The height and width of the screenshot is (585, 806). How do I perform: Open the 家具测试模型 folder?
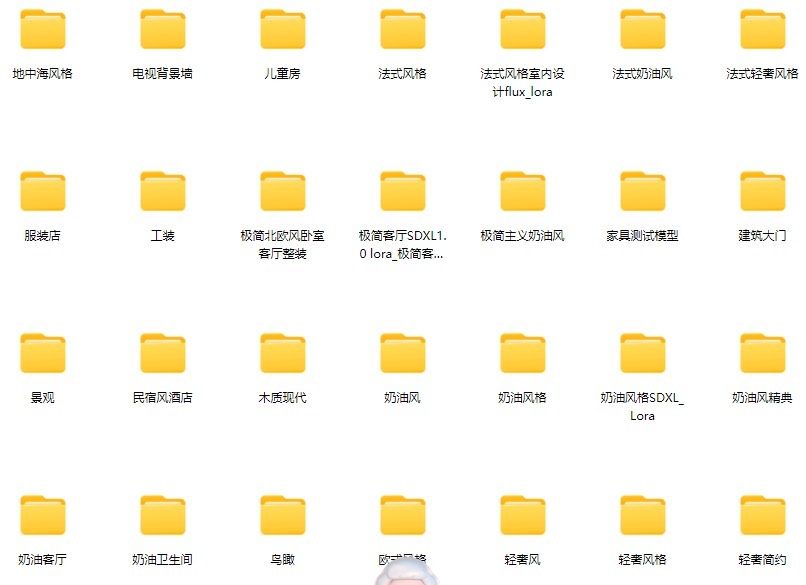[x=643, y=192]
